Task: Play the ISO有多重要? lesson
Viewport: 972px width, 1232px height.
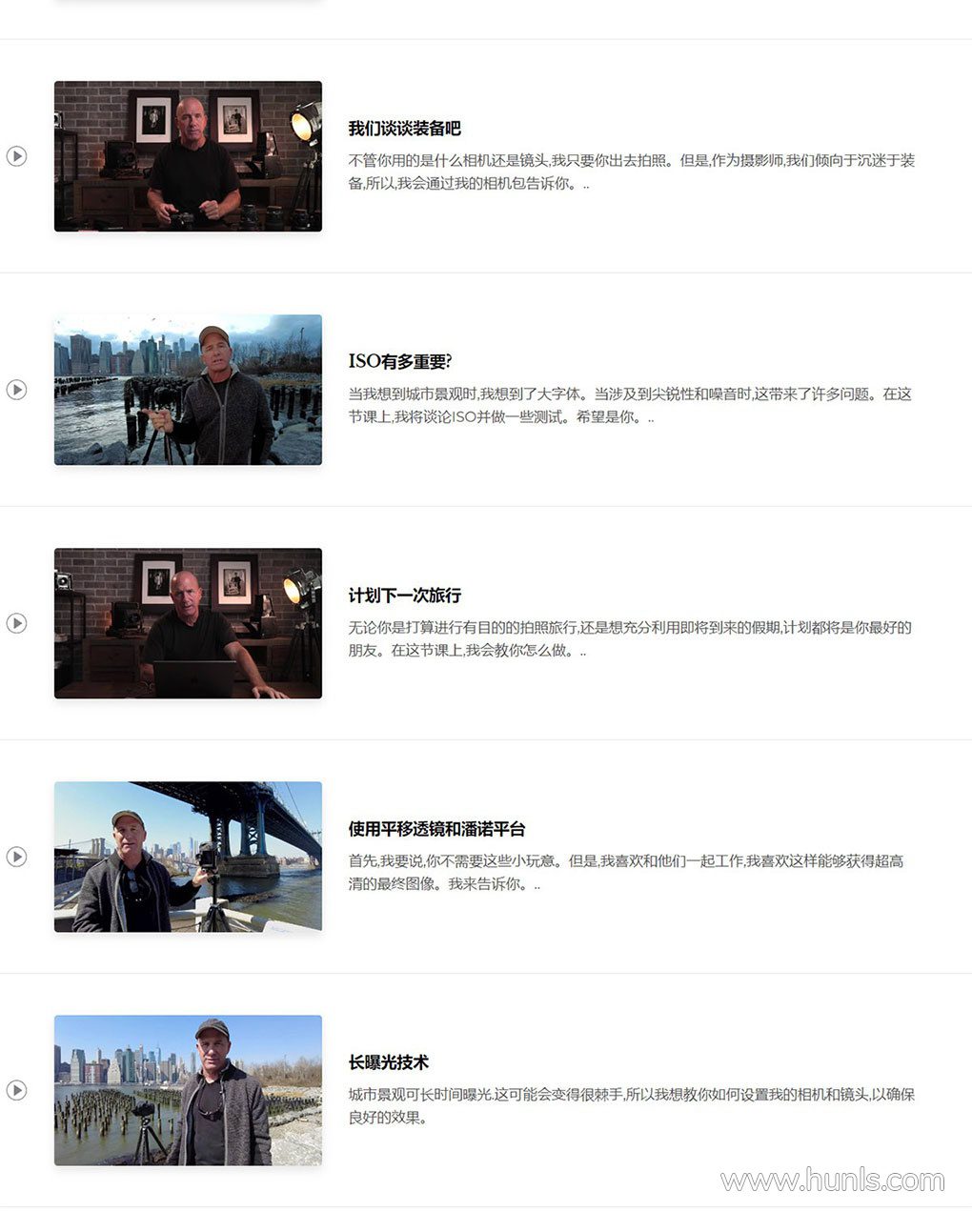Action: 17,390
